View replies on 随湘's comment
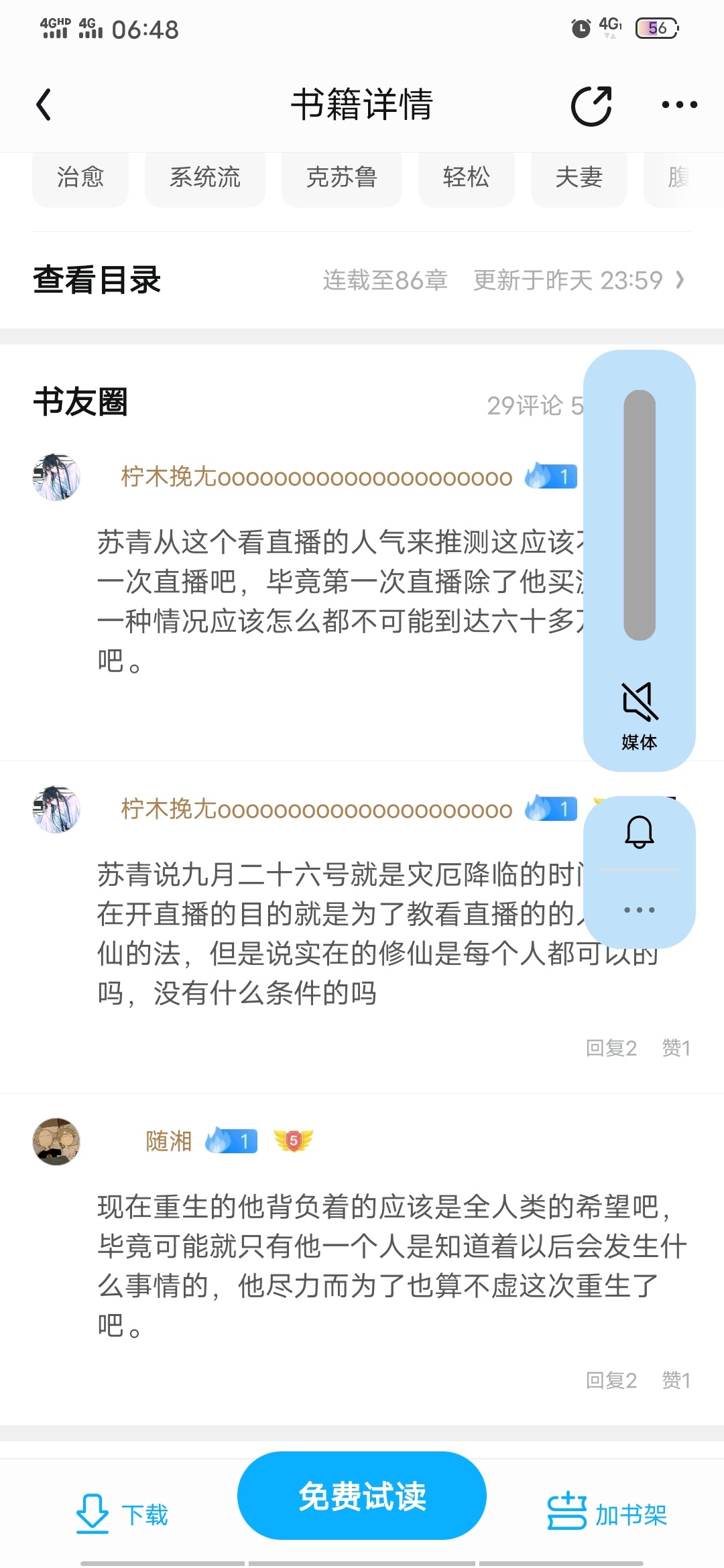The image size is (724, 1568). coord(611,1380)
